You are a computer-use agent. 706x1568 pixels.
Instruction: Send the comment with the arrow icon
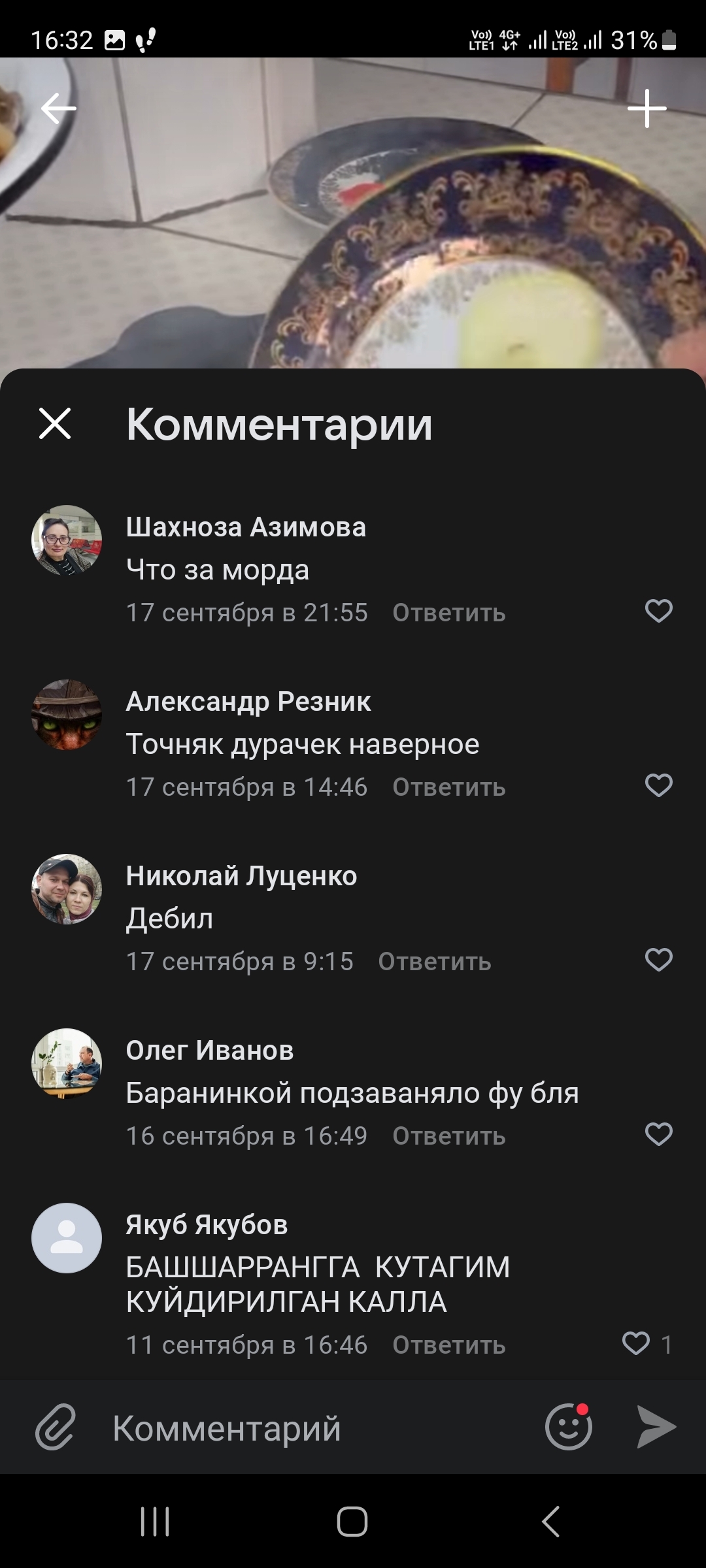pyautogui.click(x=656, y=1428)
